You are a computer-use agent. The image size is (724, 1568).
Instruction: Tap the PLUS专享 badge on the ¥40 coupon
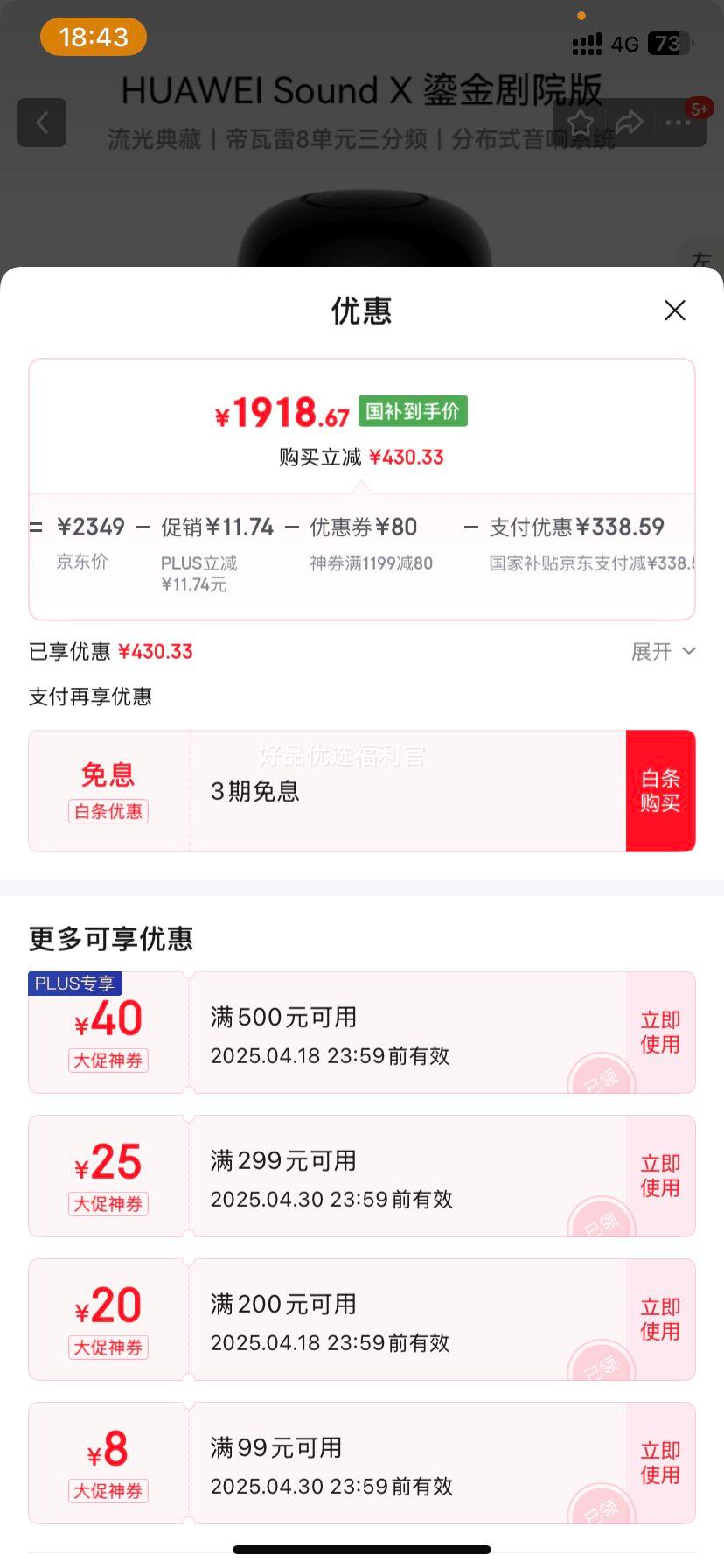pos(74,983)
